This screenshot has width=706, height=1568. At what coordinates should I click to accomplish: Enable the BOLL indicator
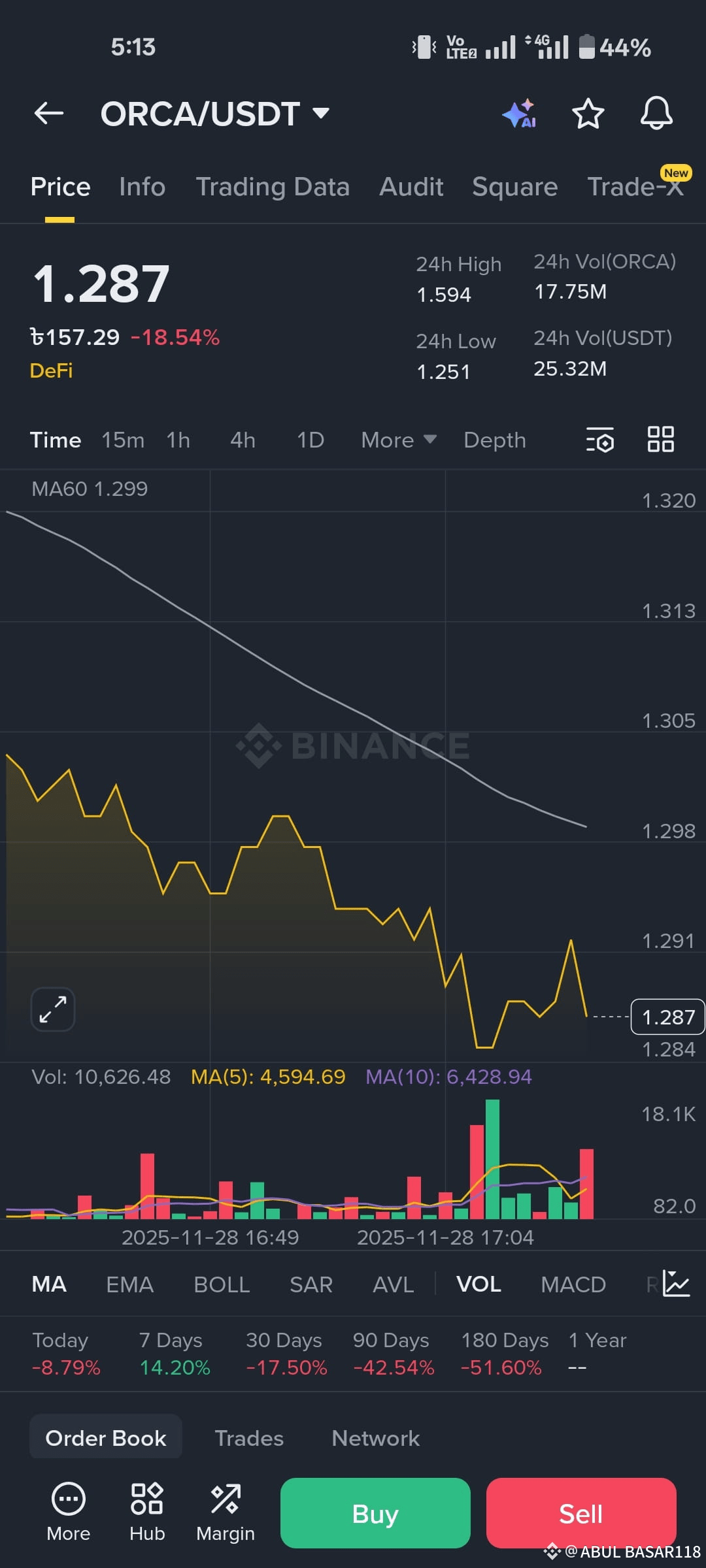click(222, 1284)
